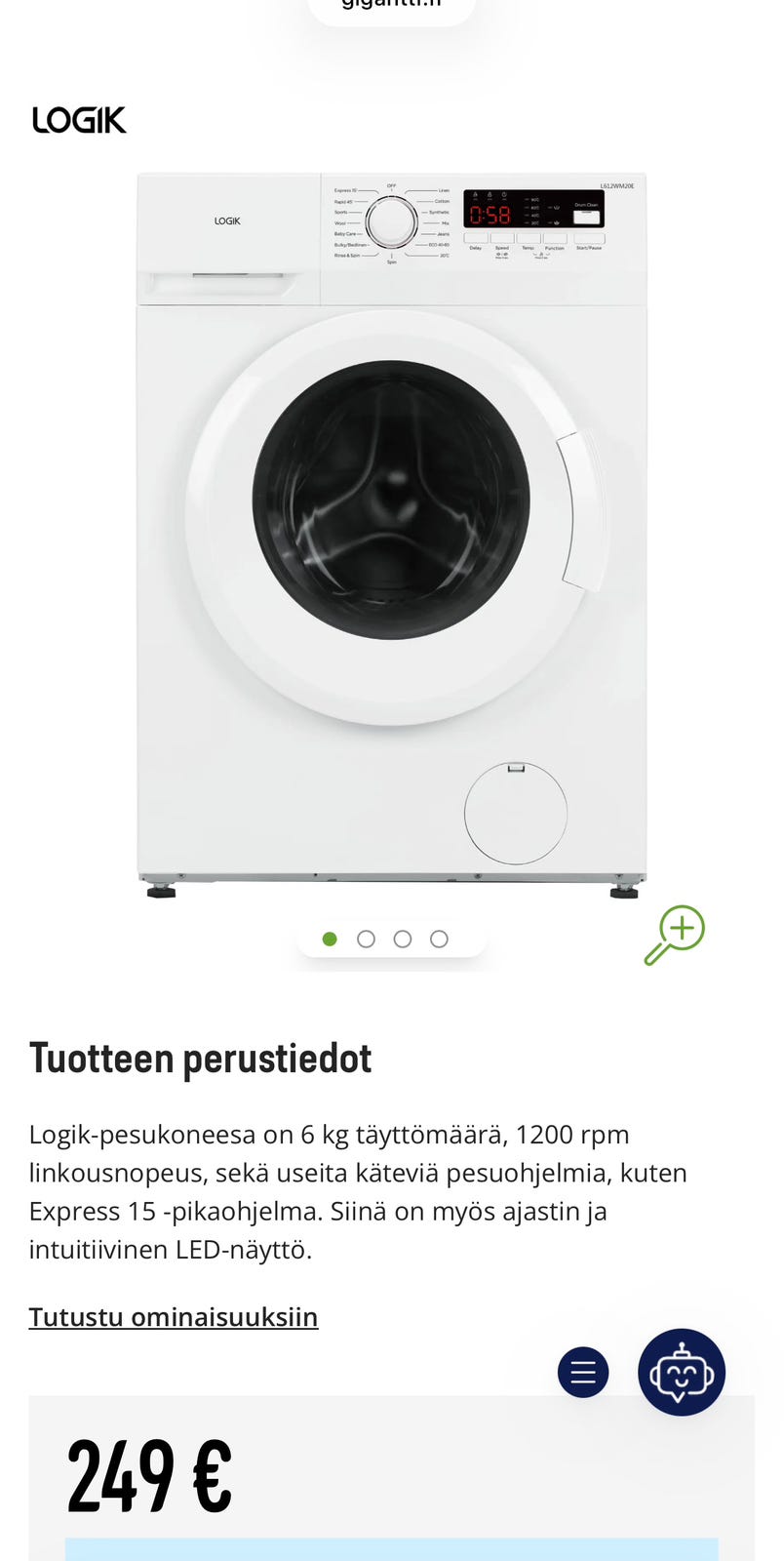Open the round hamburger menu button

(583, 1372)
